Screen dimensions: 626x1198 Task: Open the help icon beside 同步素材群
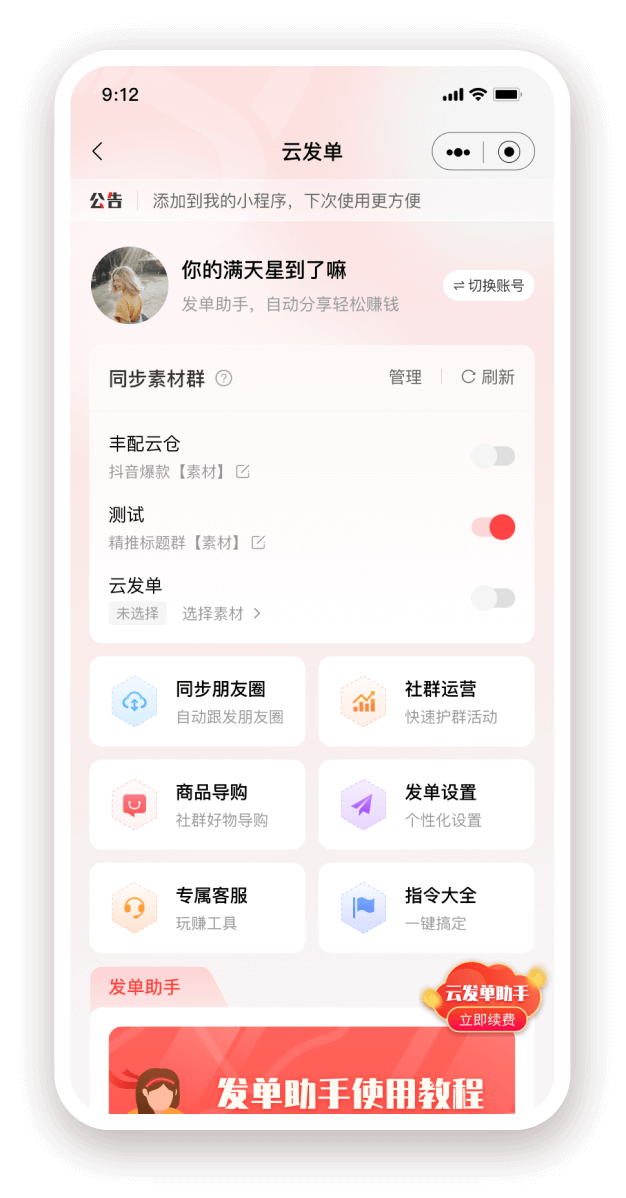click(224, 379)
